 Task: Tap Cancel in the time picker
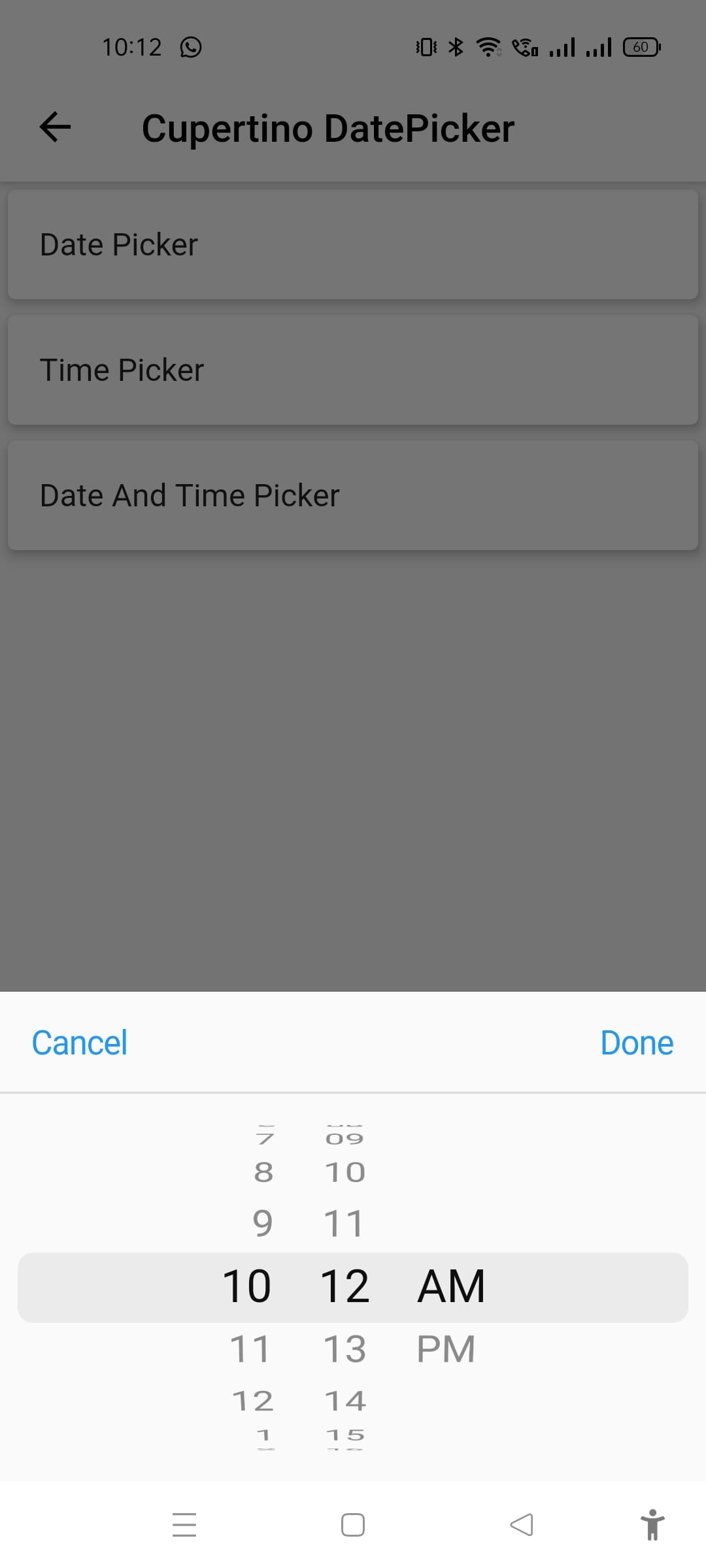(x=79, y=1043)
